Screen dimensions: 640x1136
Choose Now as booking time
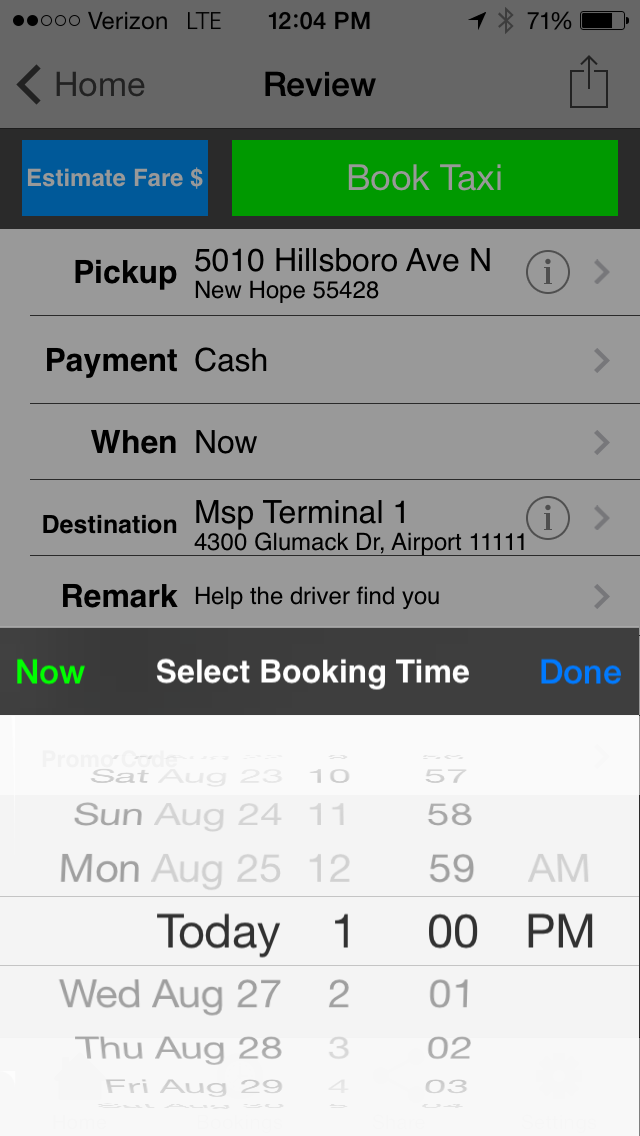pyautogui.click(x=51, y=672)
